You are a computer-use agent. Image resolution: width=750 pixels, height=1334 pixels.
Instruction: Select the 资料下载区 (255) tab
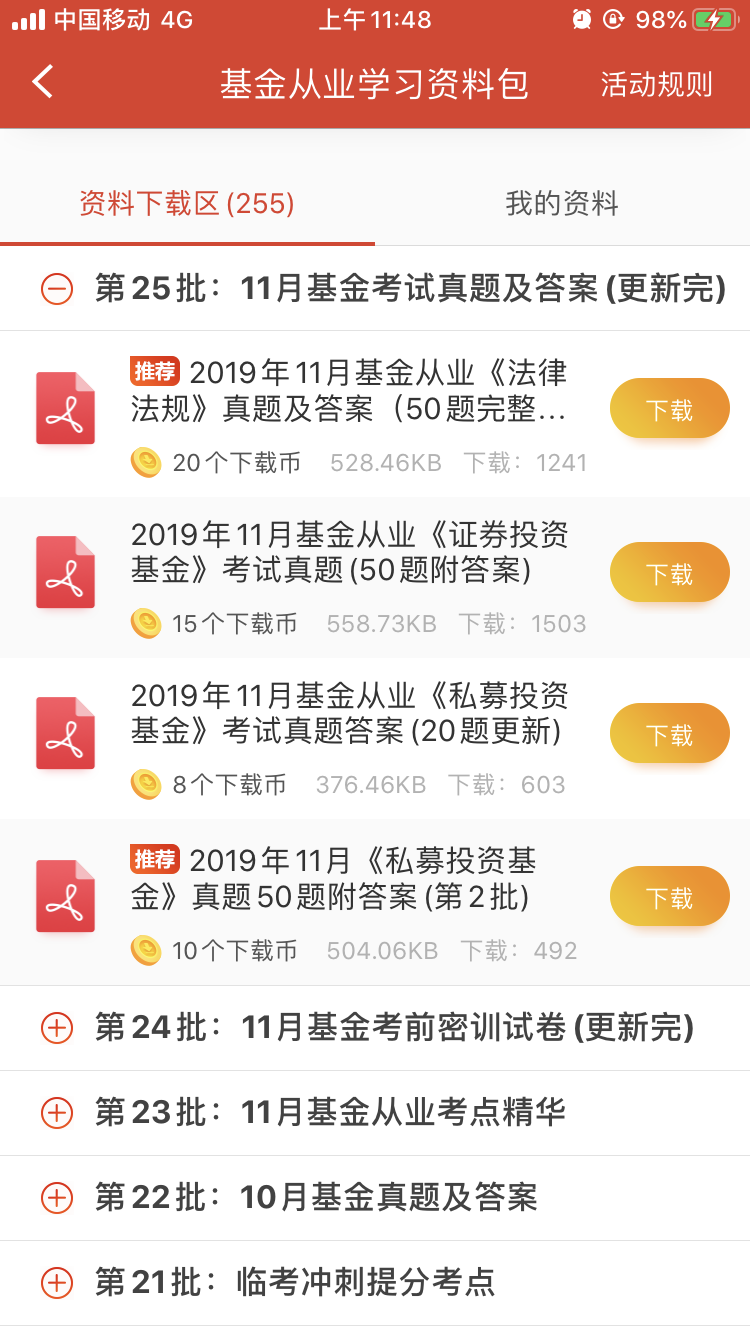(x=187, y=204)
